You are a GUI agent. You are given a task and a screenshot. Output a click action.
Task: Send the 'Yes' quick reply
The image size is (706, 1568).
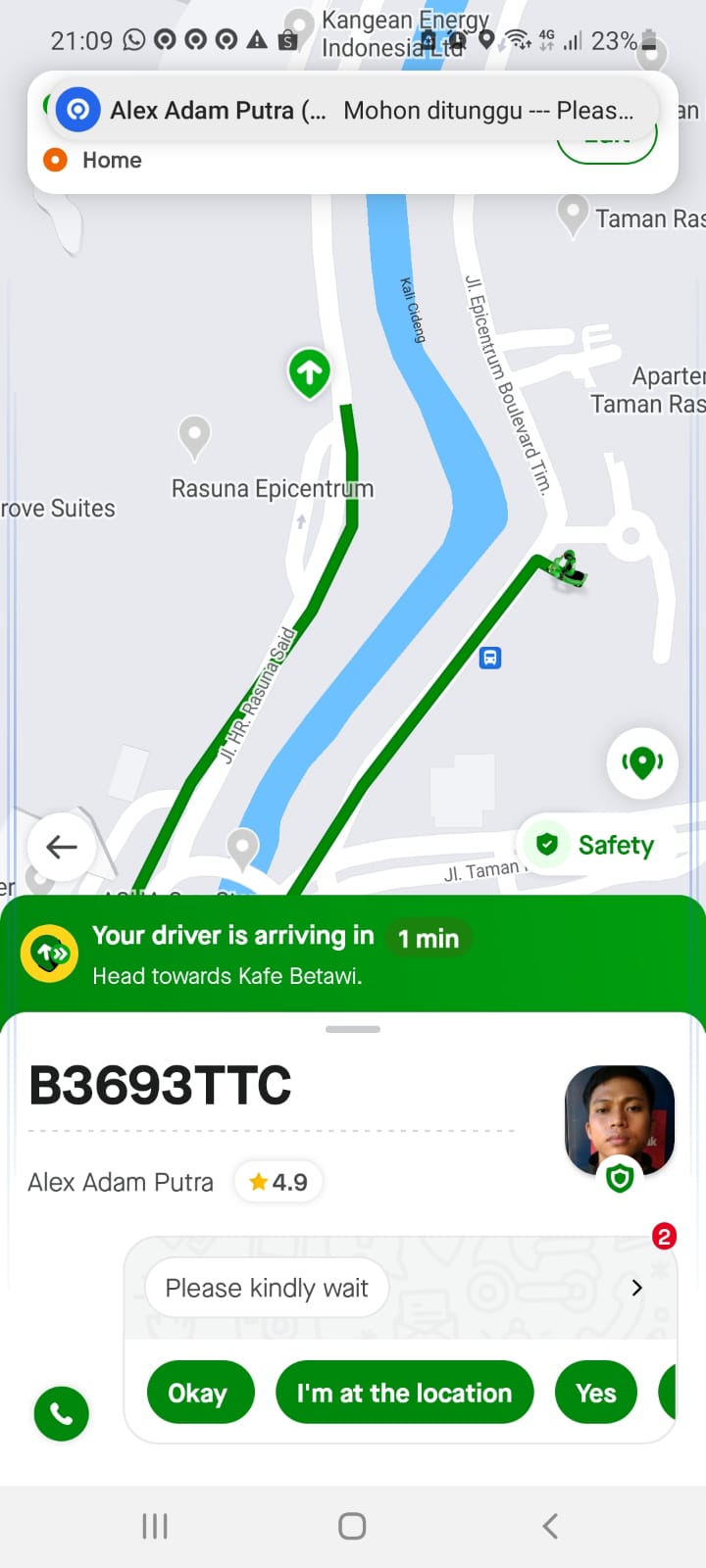pyautogui.click(x=595, y=1393)
